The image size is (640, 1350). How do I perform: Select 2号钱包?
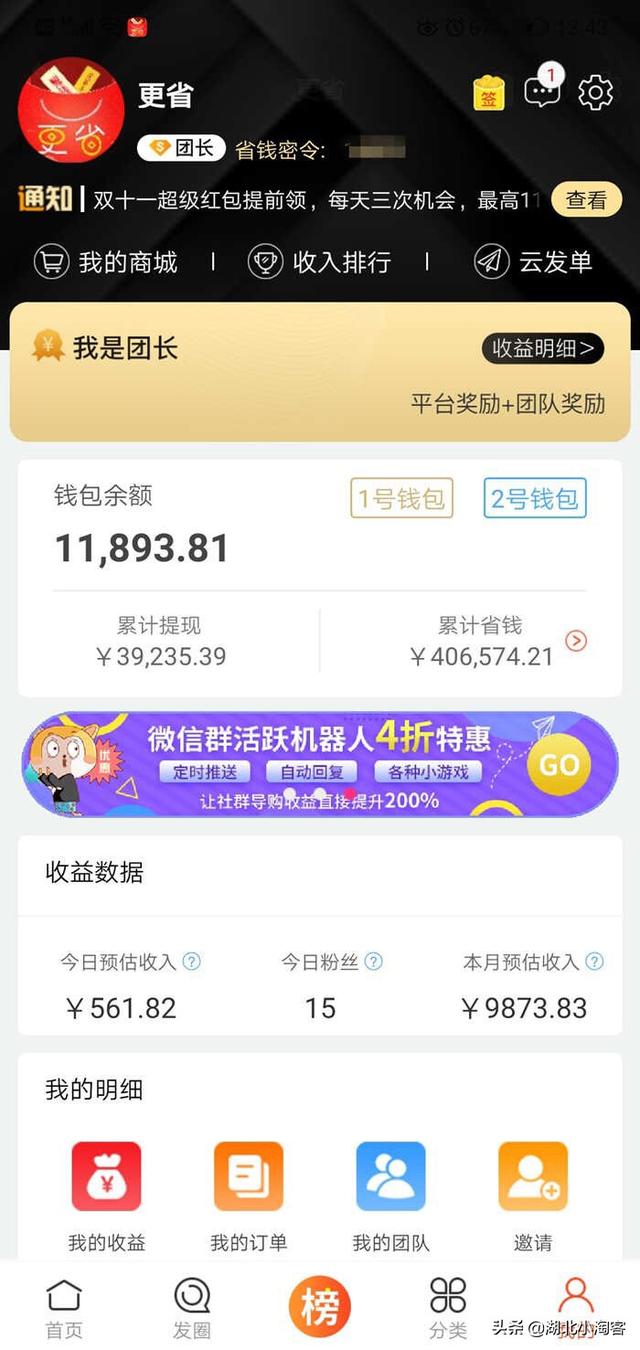534,498
